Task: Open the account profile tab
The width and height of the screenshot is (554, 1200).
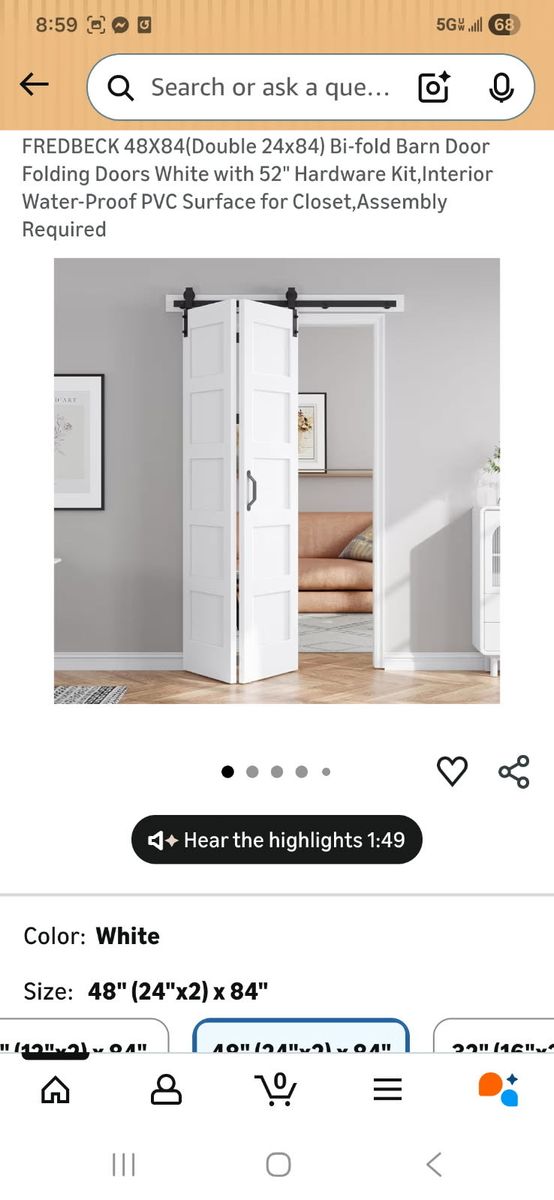Action: point(166,1088)
